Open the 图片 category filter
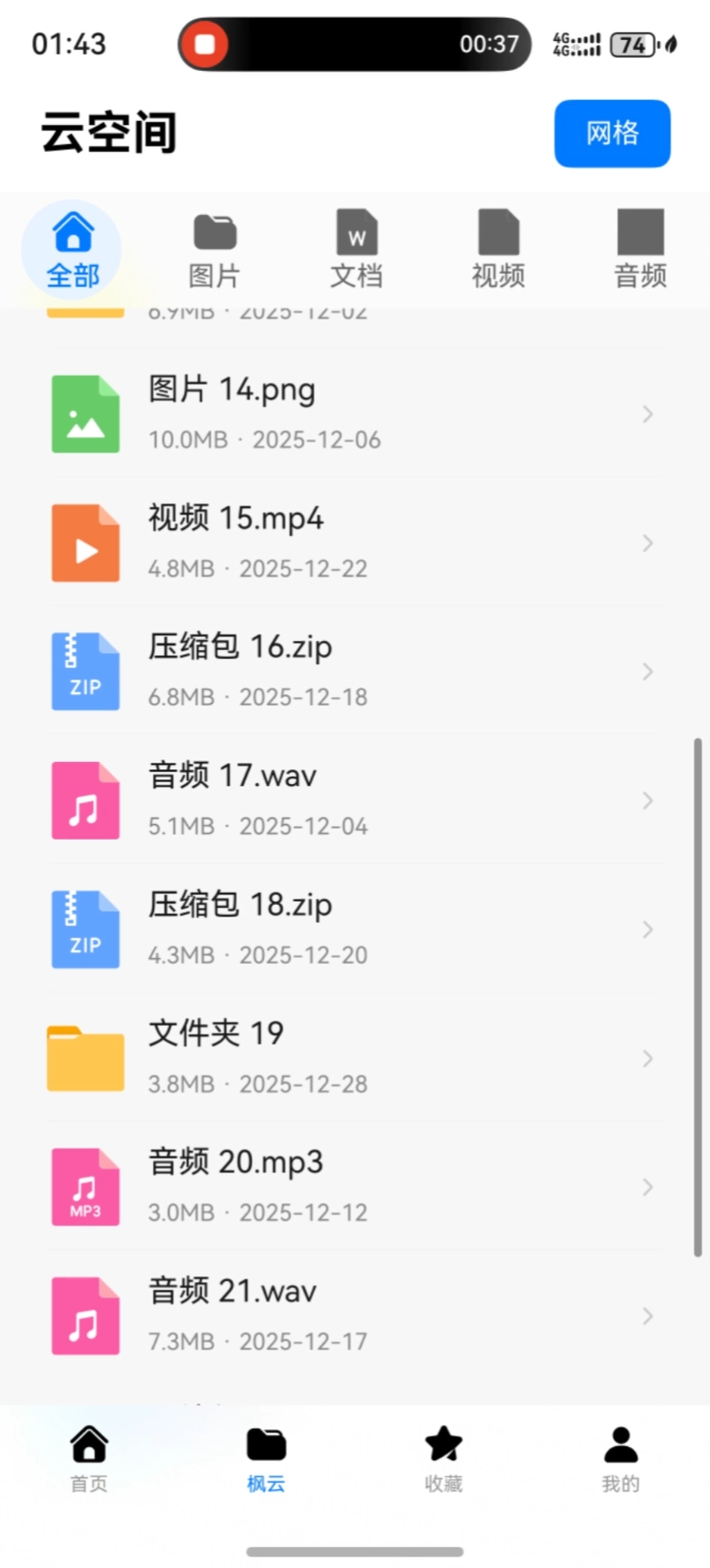 click(x=214, y=249)
